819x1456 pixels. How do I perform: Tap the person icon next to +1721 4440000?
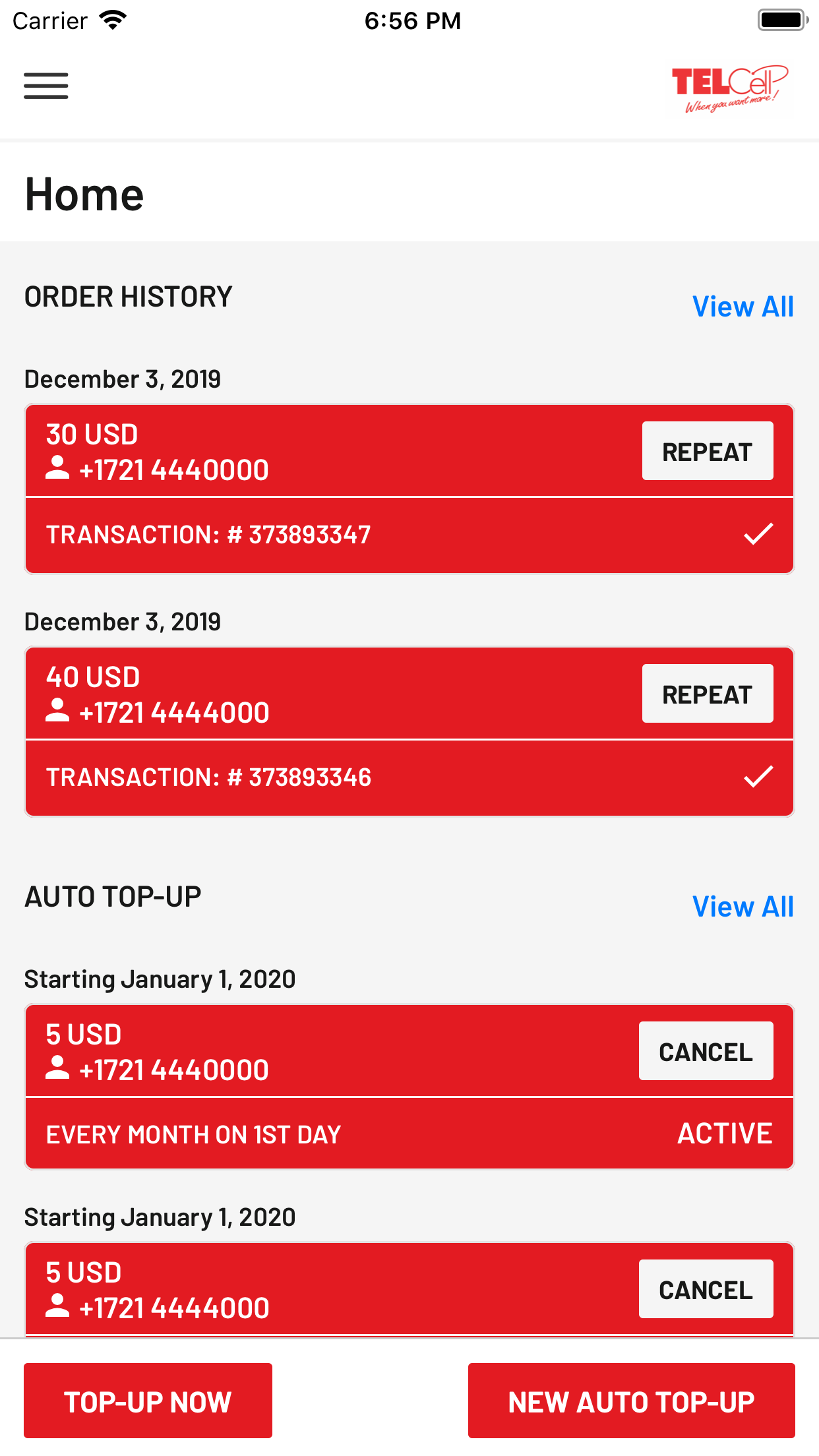(57, 470)
